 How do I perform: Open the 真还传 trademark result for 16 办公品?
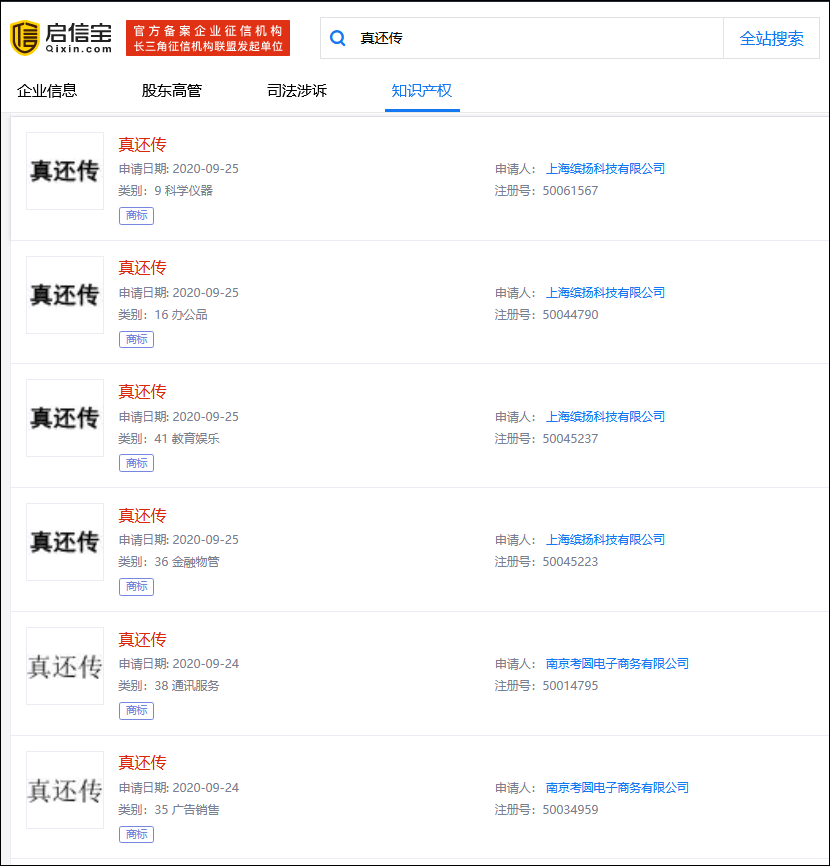click(142, 268)
